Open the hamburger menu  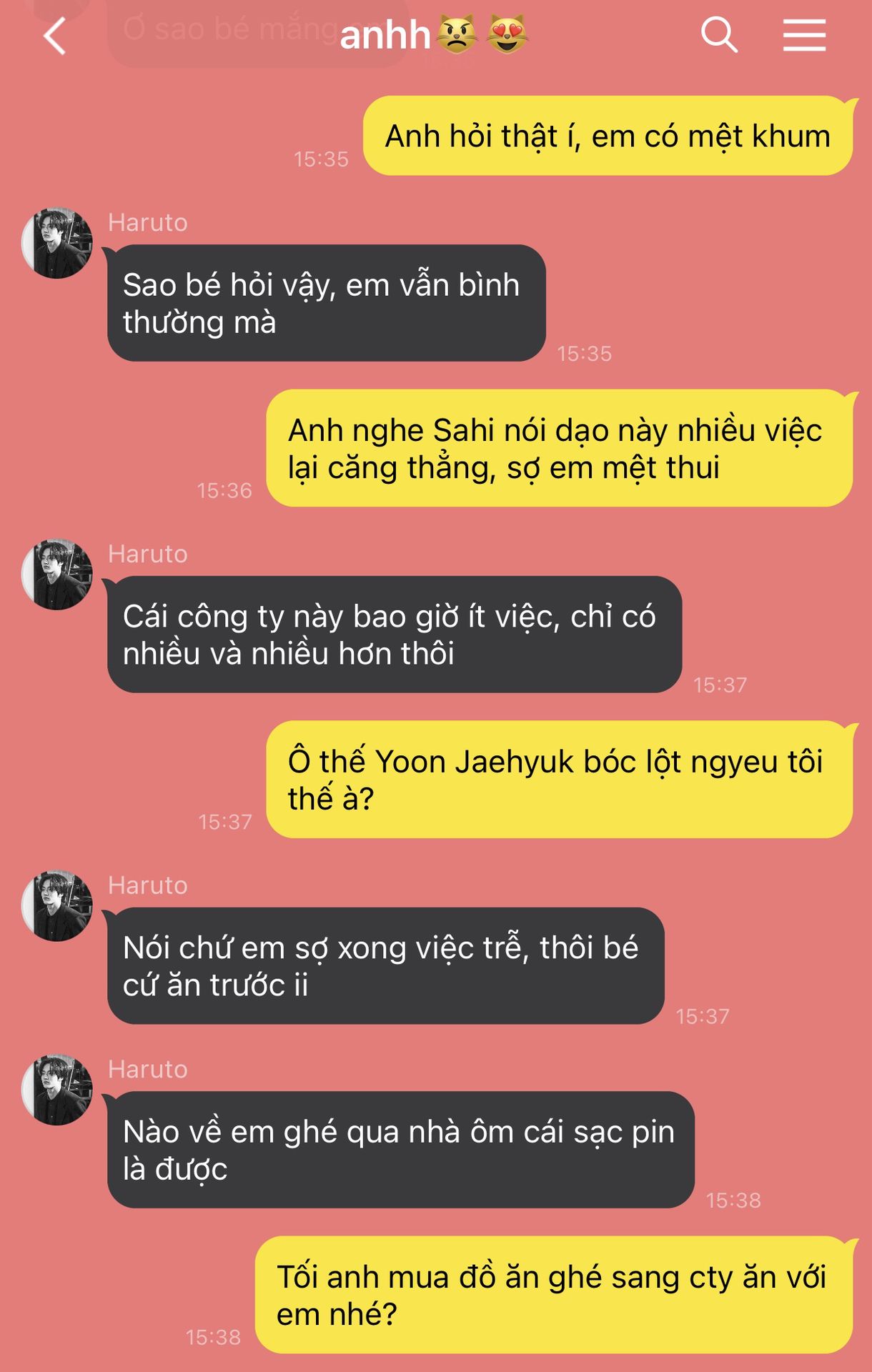coord(804,35)
